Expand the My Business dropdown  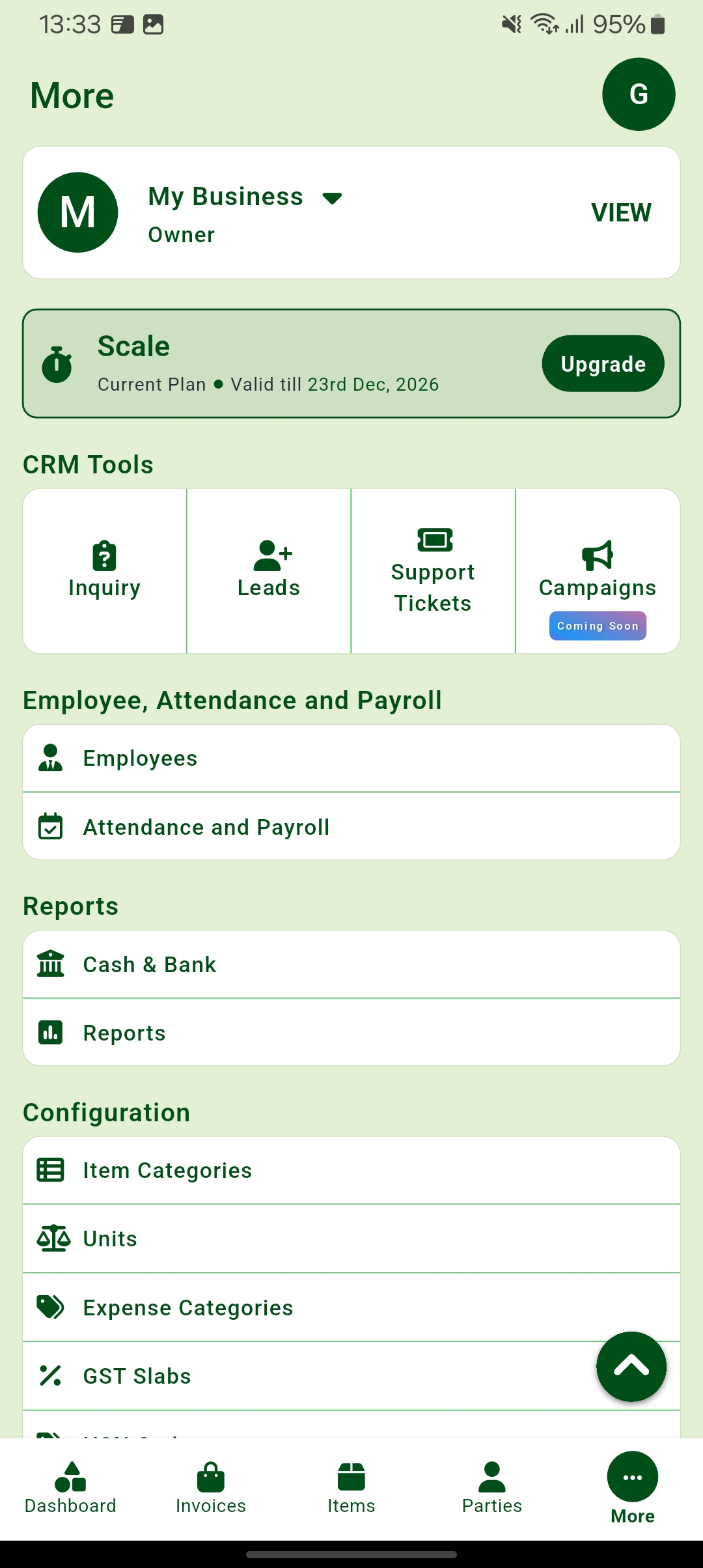332,198
